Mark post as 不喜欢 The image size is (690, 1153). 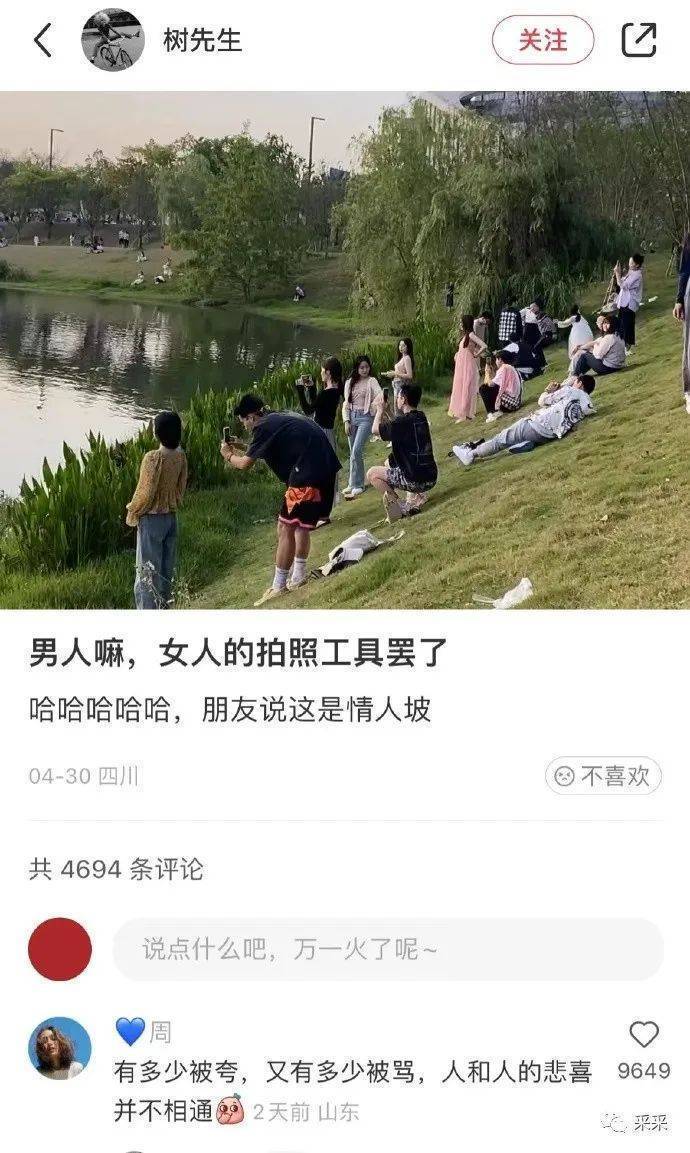603,776
